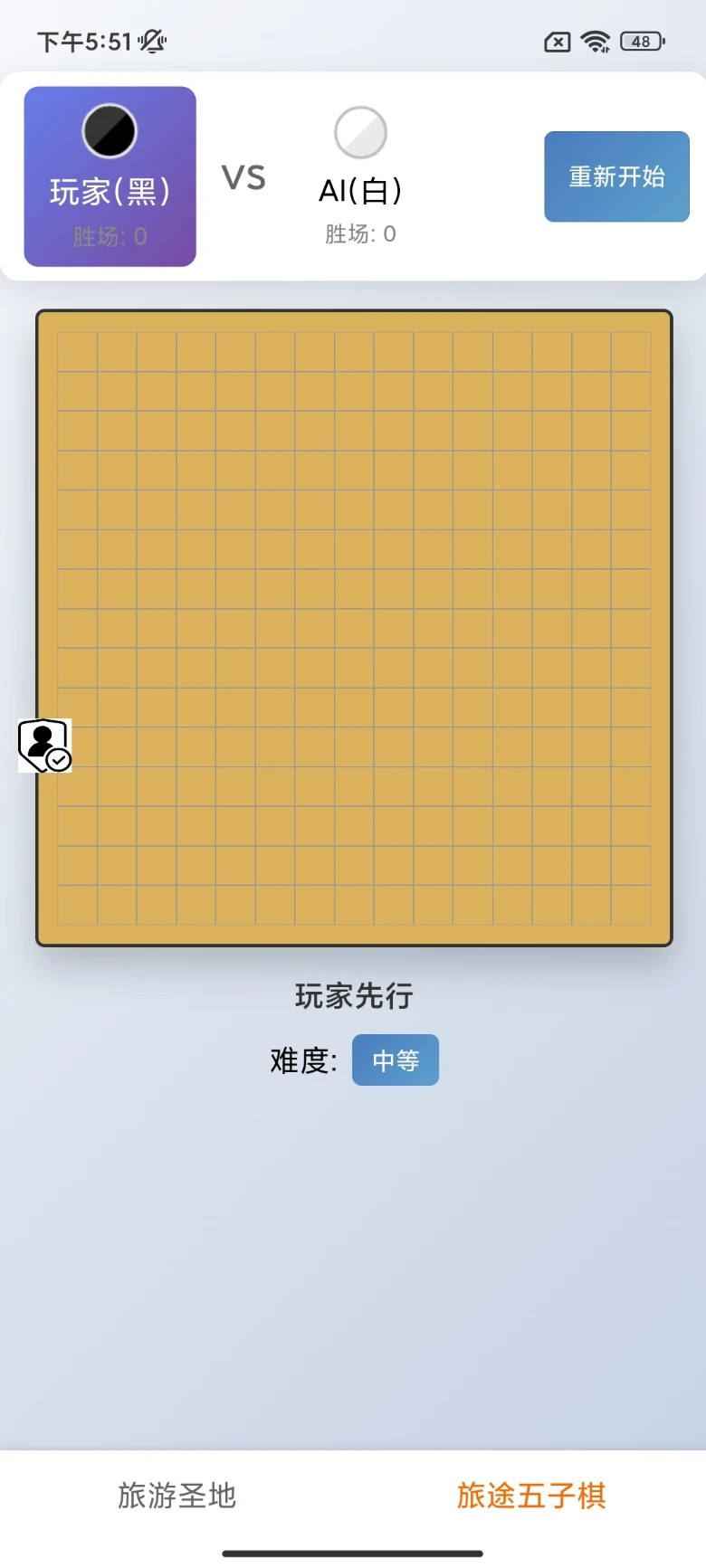Tap the 玩家先行 status text

point(353,996)
